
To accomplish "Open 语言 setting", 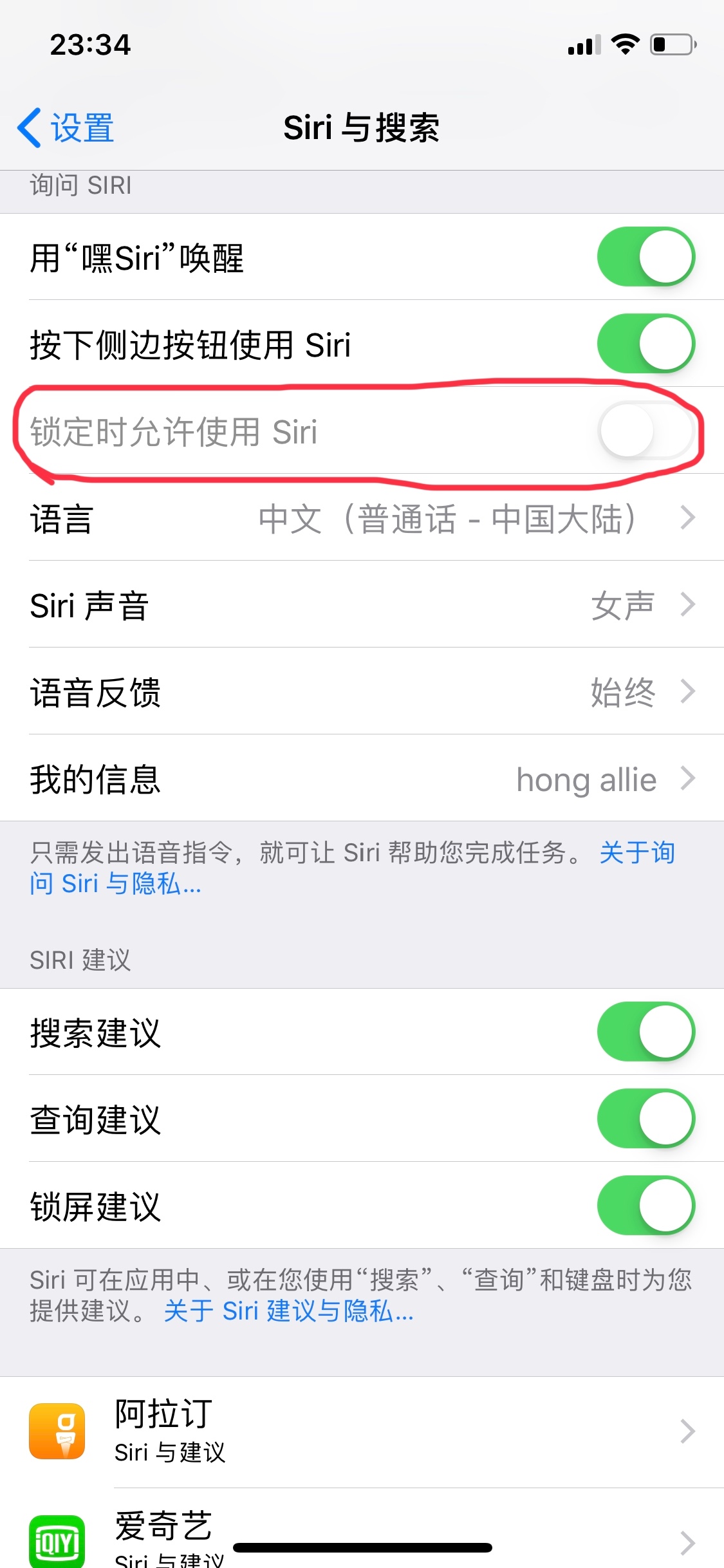I will coord(362,518).
